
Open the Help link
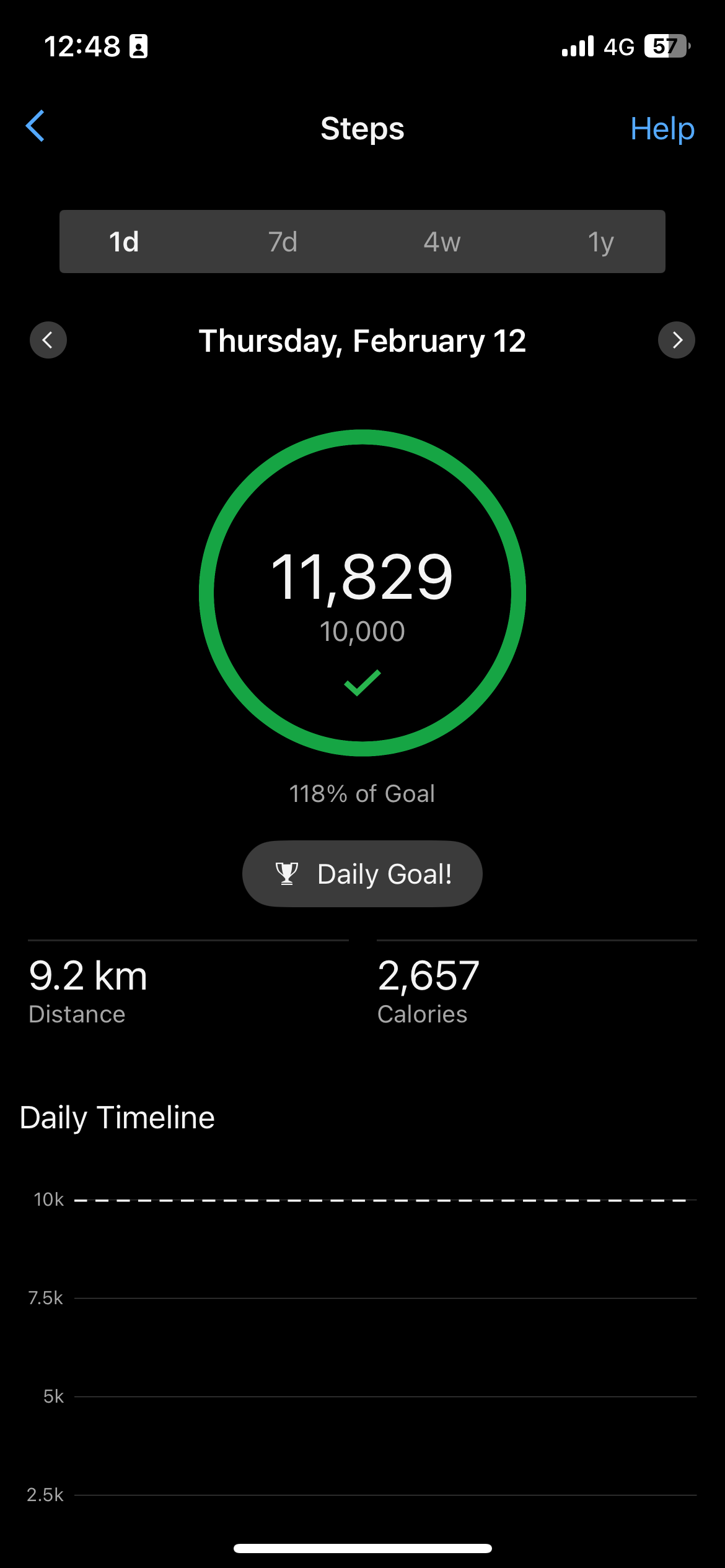[x=662, y=129]
